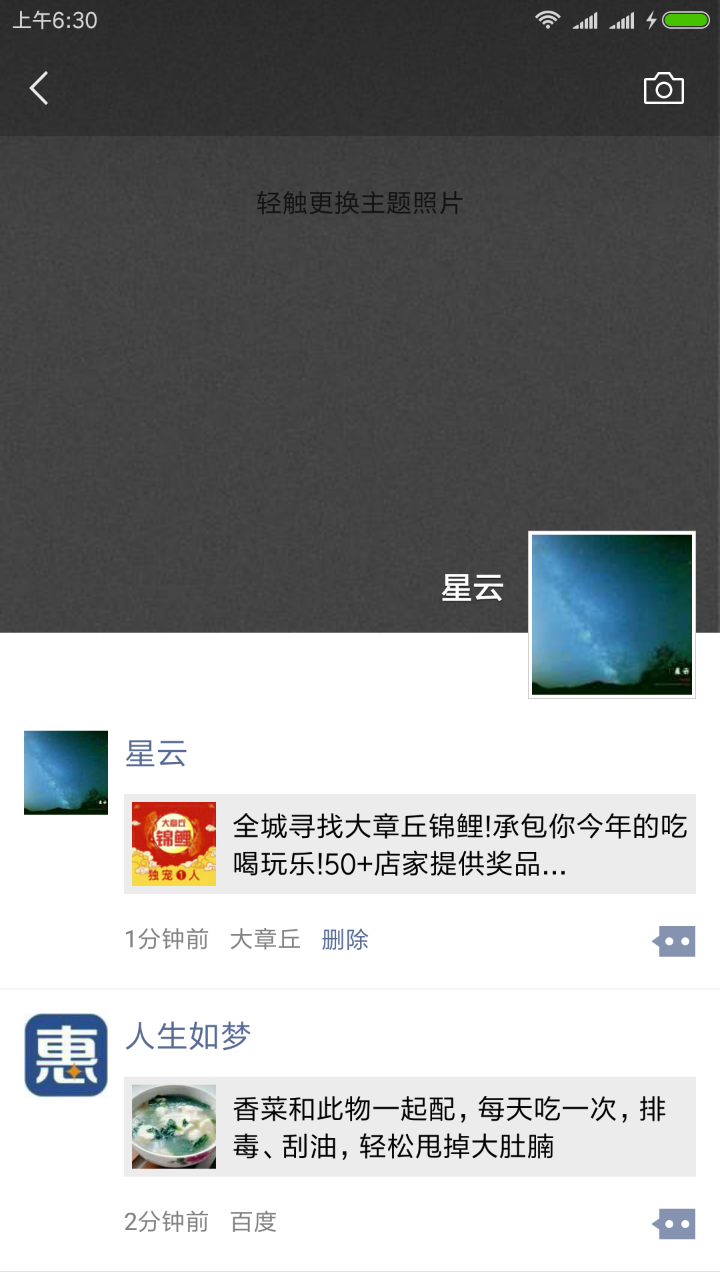Image resolution: width=720 pixels, height=1280 pixels.
Task: Open the camera to post a moment
Action: [x=663, y=89]
